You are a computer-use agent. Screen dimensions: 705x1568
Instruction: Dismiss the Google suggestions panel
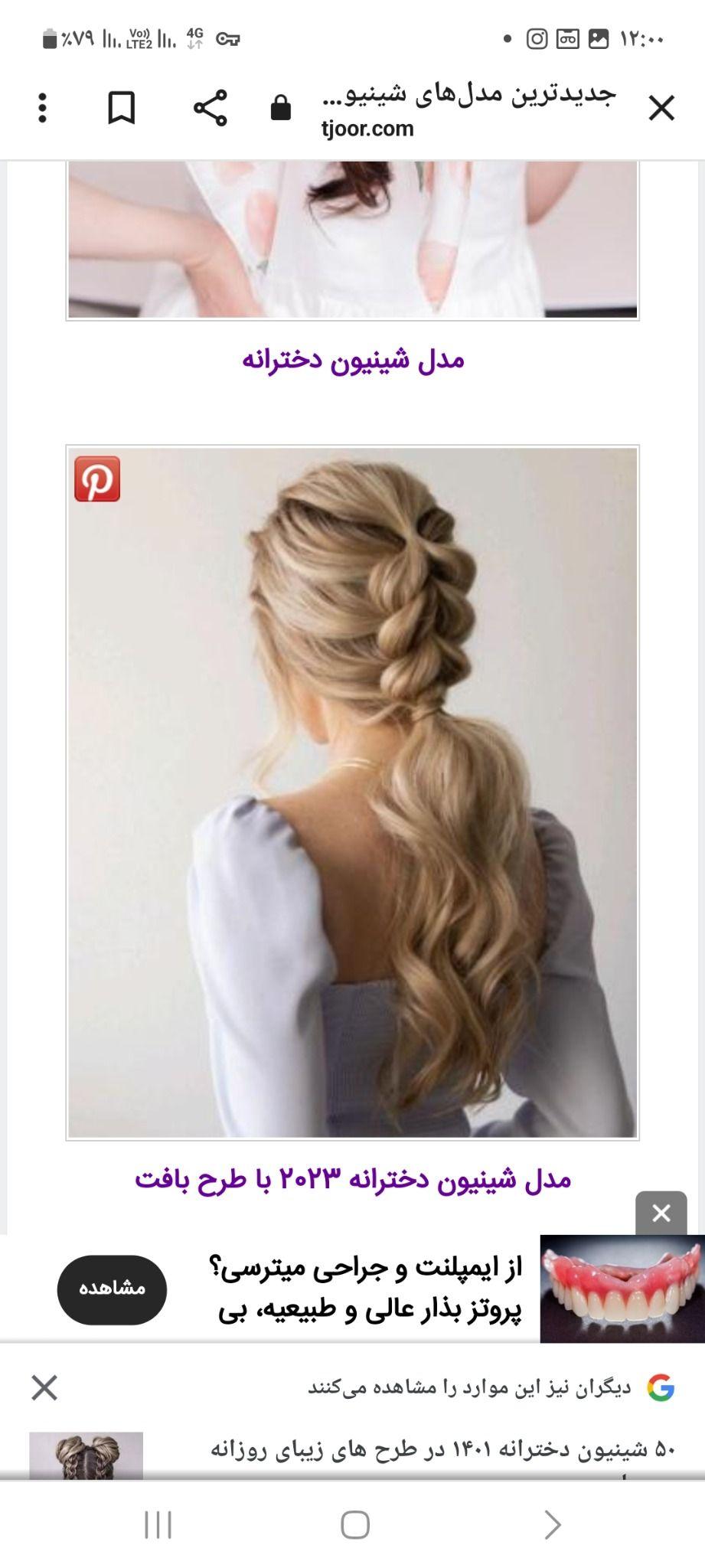[x=44, y=1387]
